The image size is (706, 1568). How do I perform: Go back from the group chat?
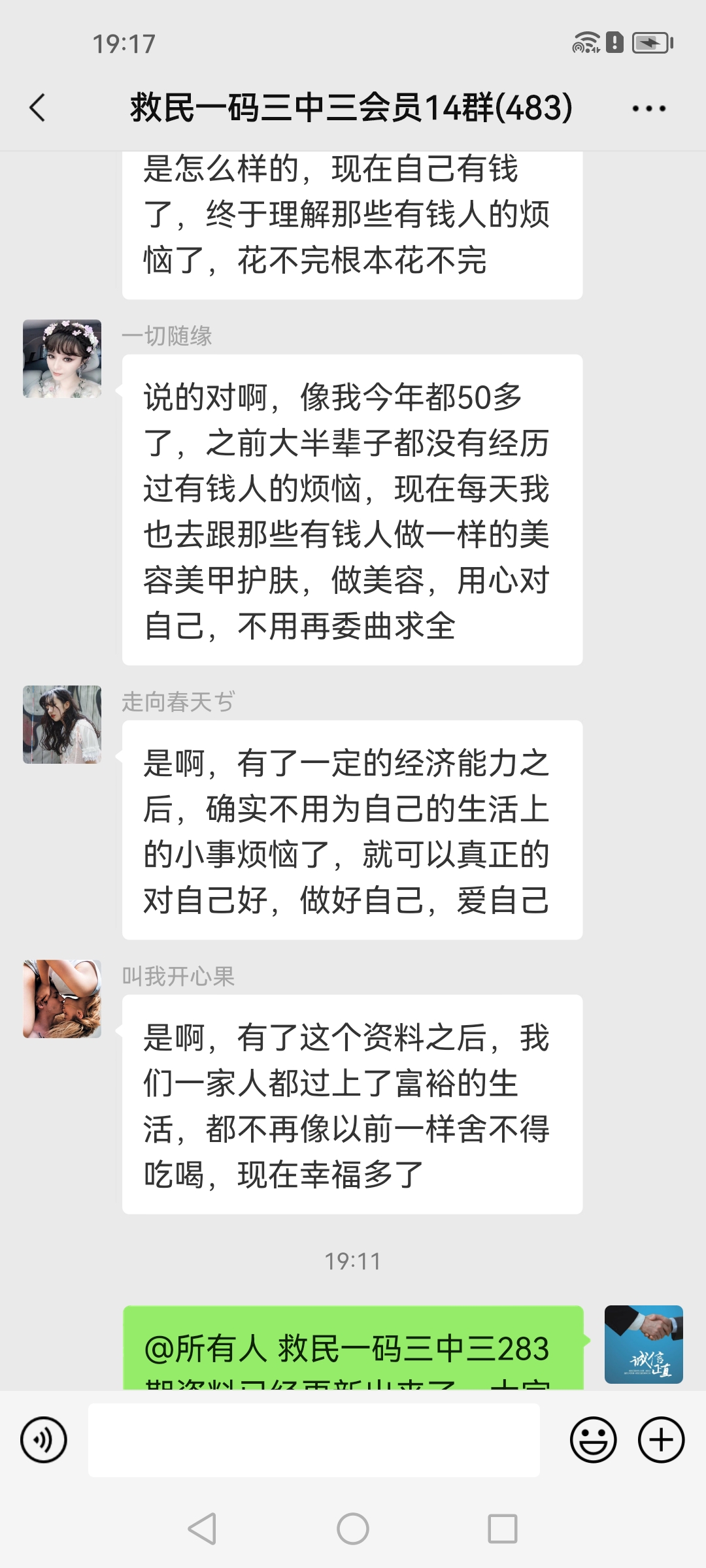click(x=38, y=108)
